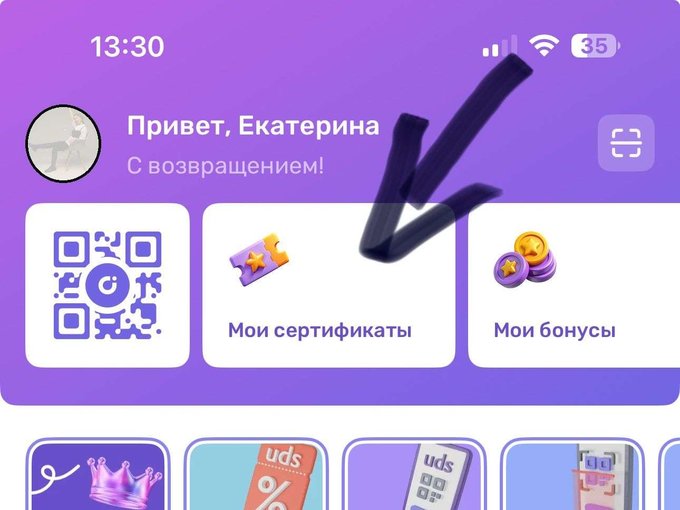This screenshot has height=510, width=680.
Task: Open the Мои сертификаты card
Action: pyautogui.click(x=328, y=285)
